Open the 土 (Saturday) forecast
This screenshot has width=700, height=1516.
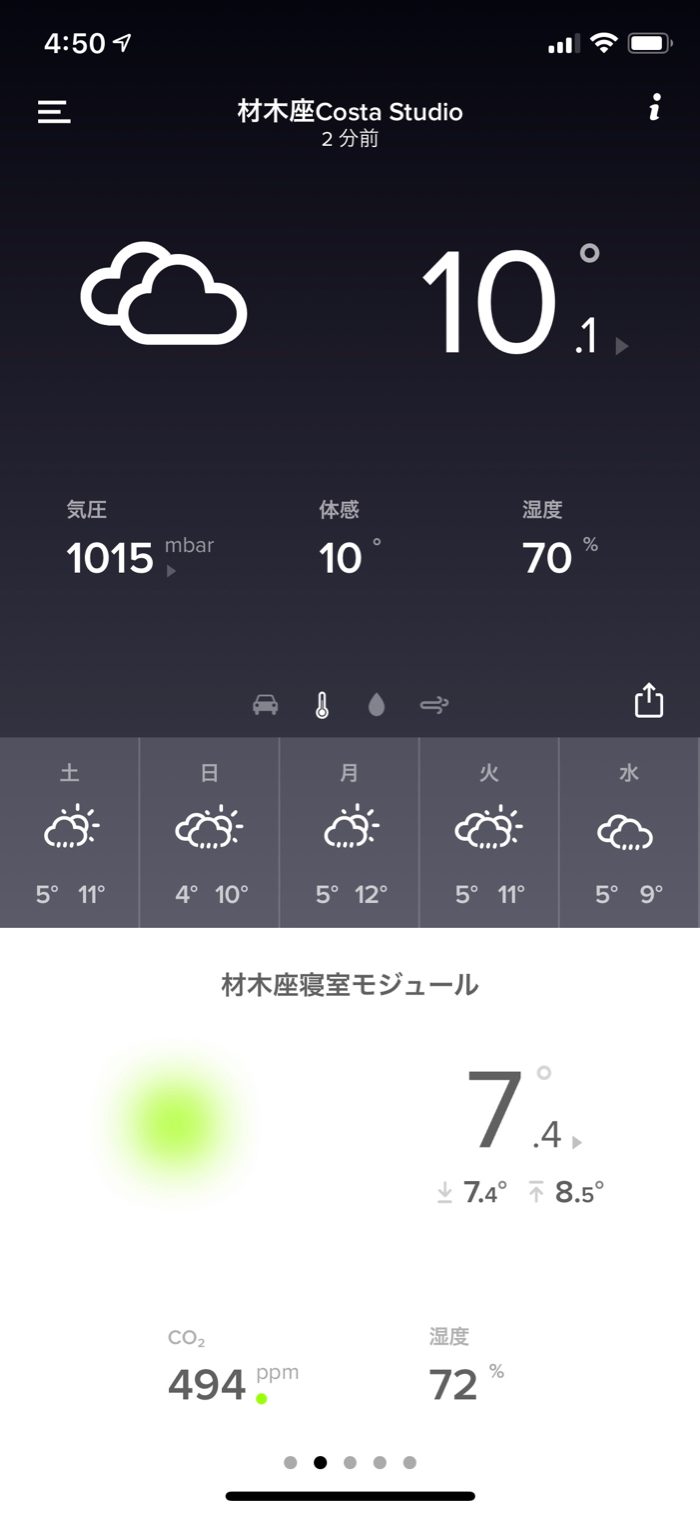[70, 832]
